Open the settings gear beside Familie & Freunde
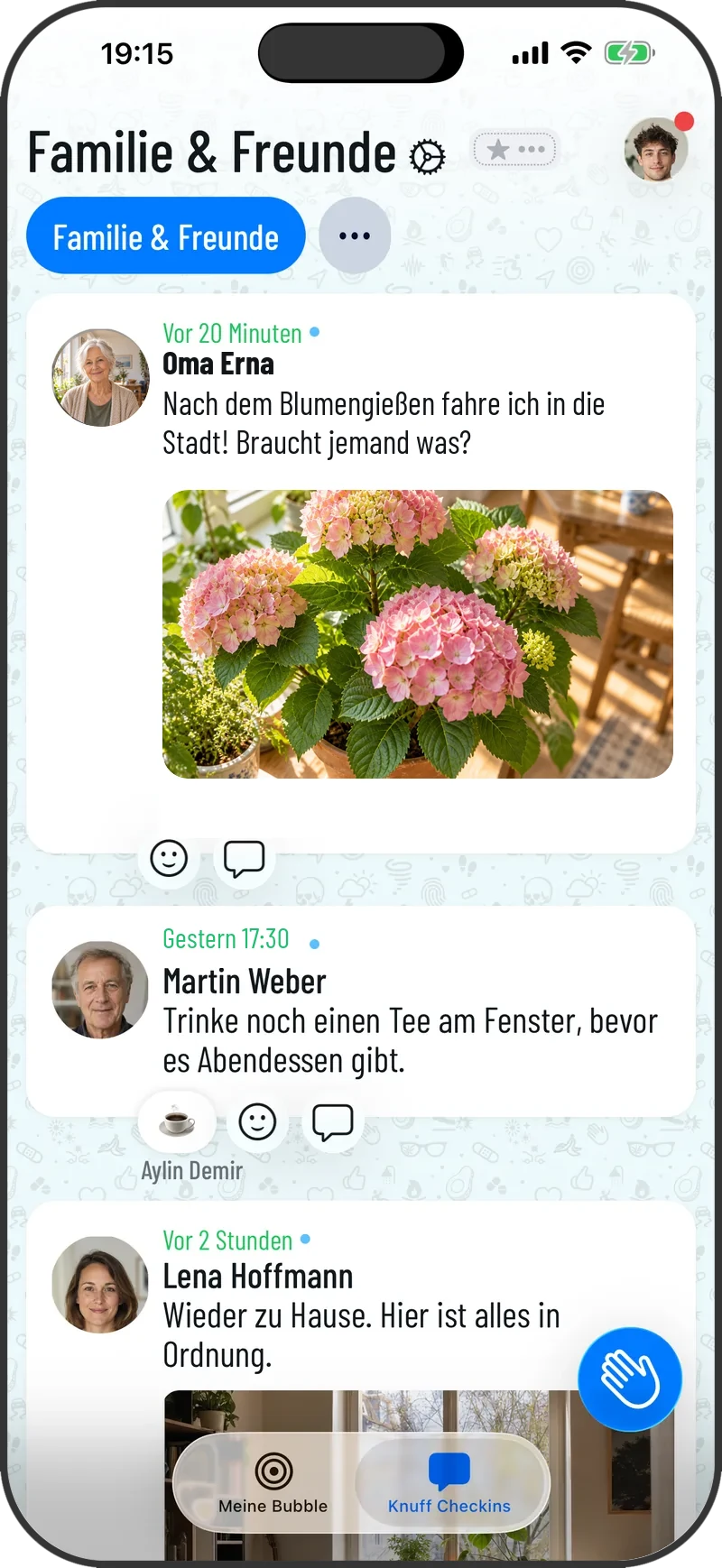This screenshot has height=1568, width=722. click(x=427, y=157)
